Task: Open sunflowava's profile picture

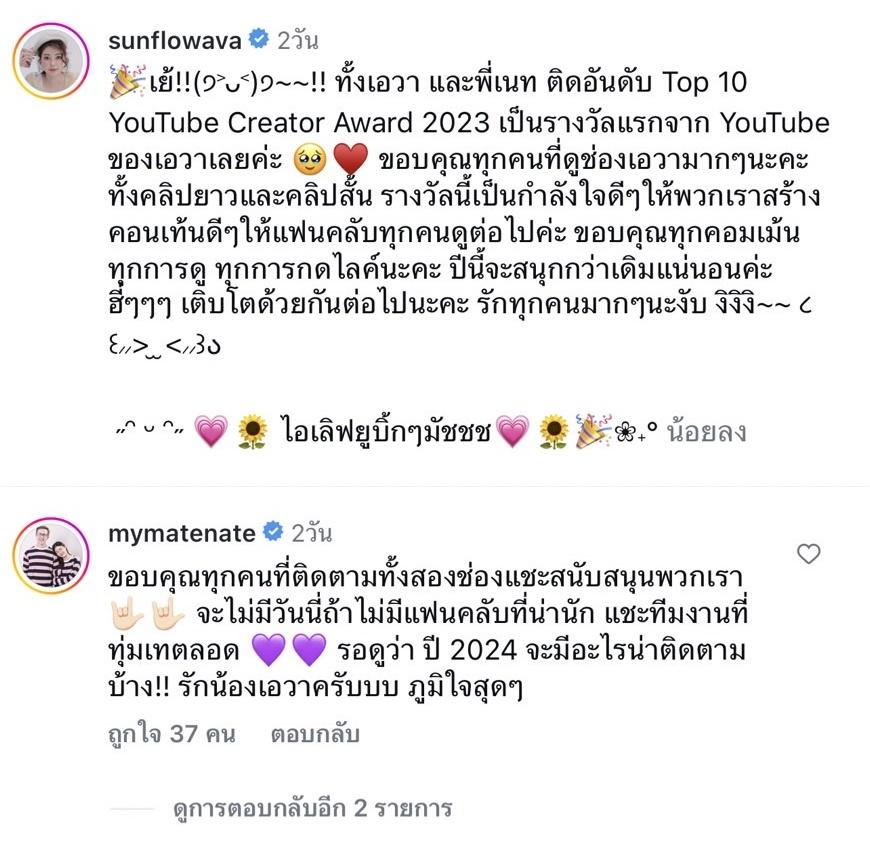Action: 53,60
